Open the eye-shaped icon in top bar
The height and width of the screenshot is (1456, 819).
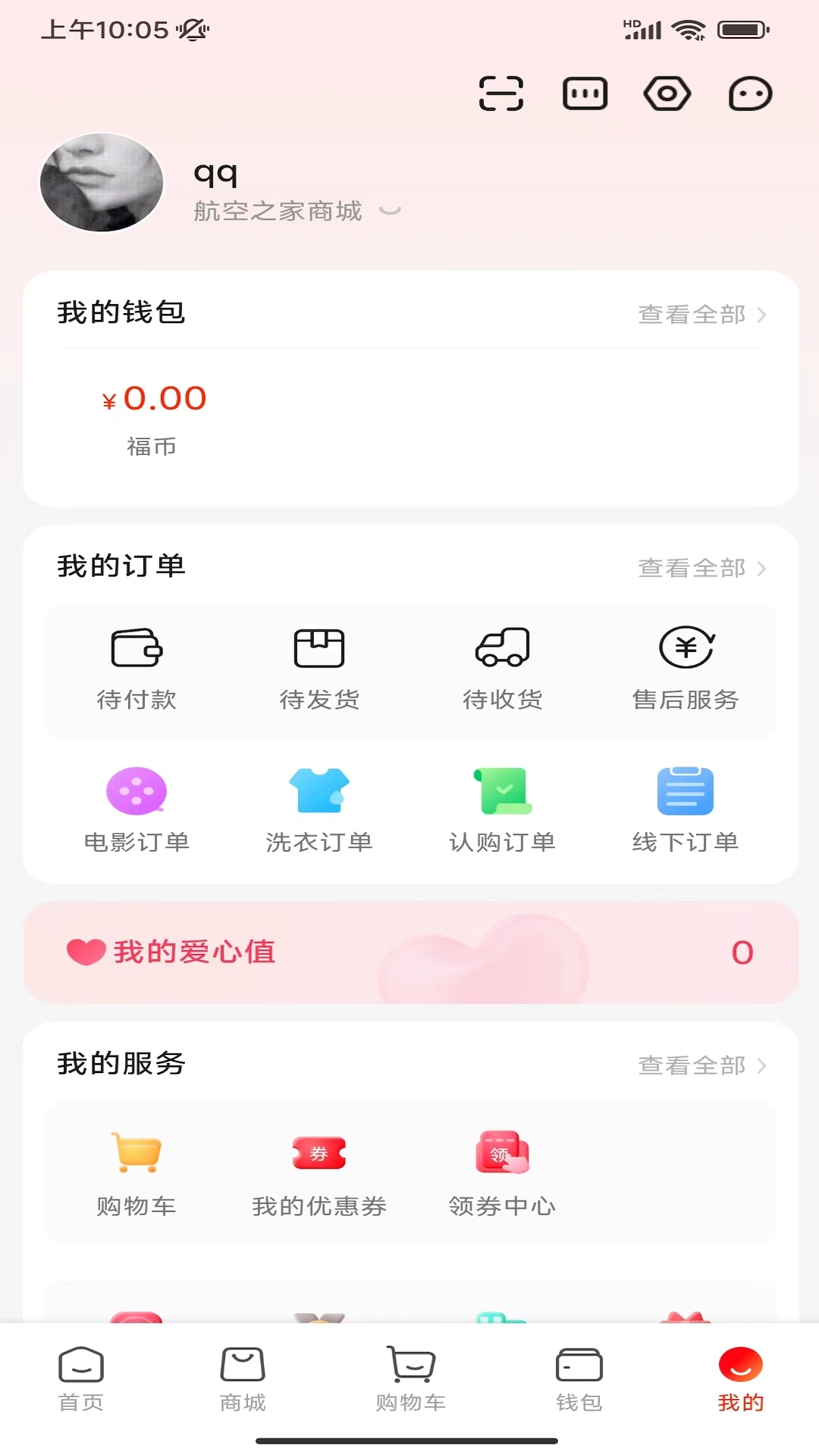pyautogui.click(x=667, y=93)
